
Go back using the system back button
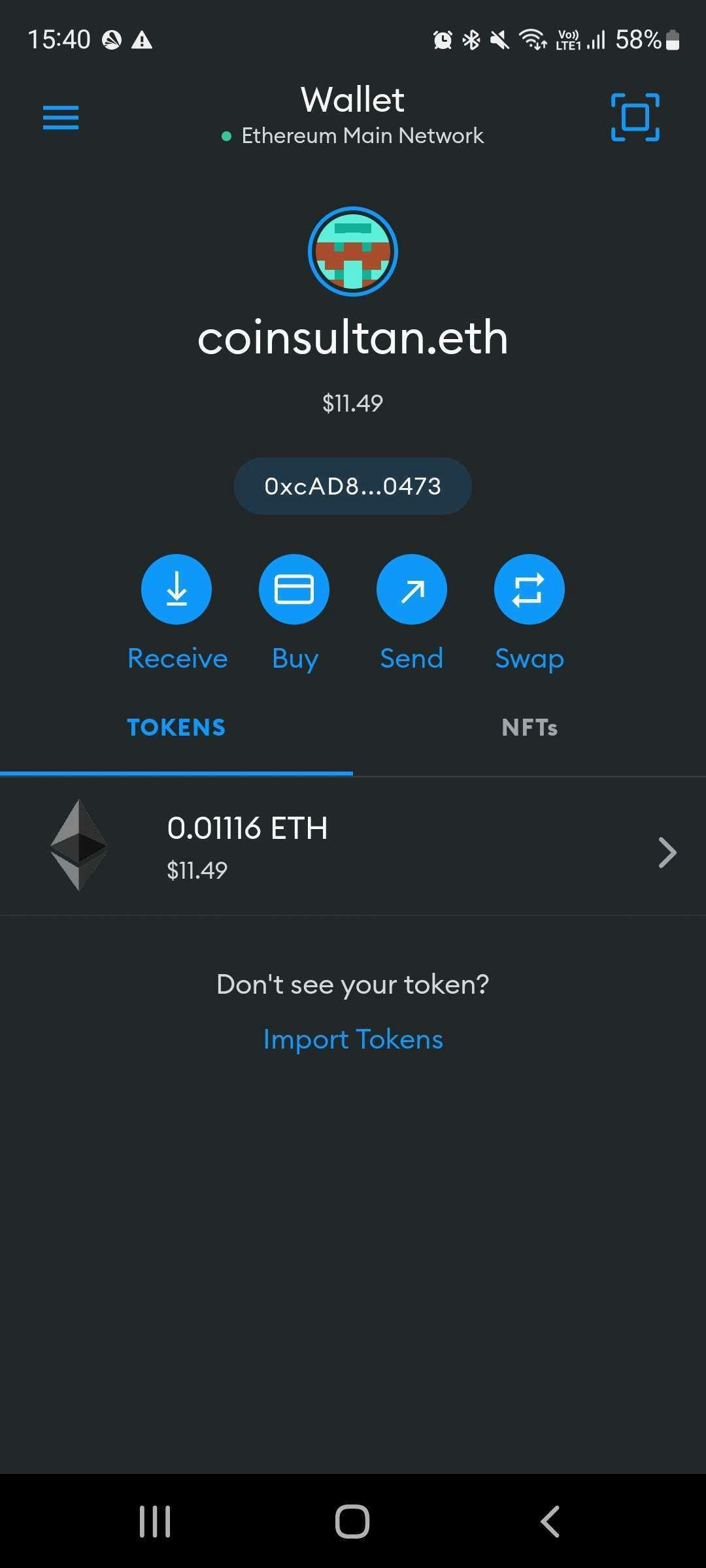[550, 1522]
